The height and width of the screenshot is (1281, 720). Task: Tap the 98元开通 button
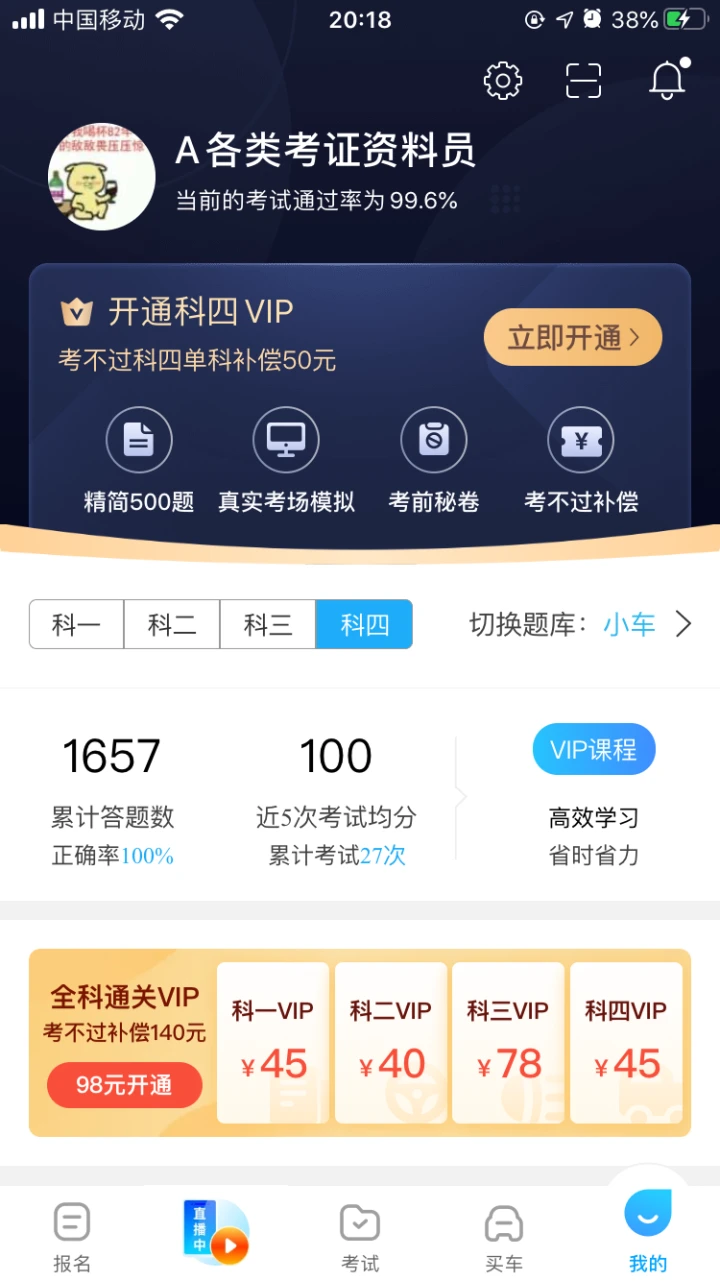(124, 1085)
